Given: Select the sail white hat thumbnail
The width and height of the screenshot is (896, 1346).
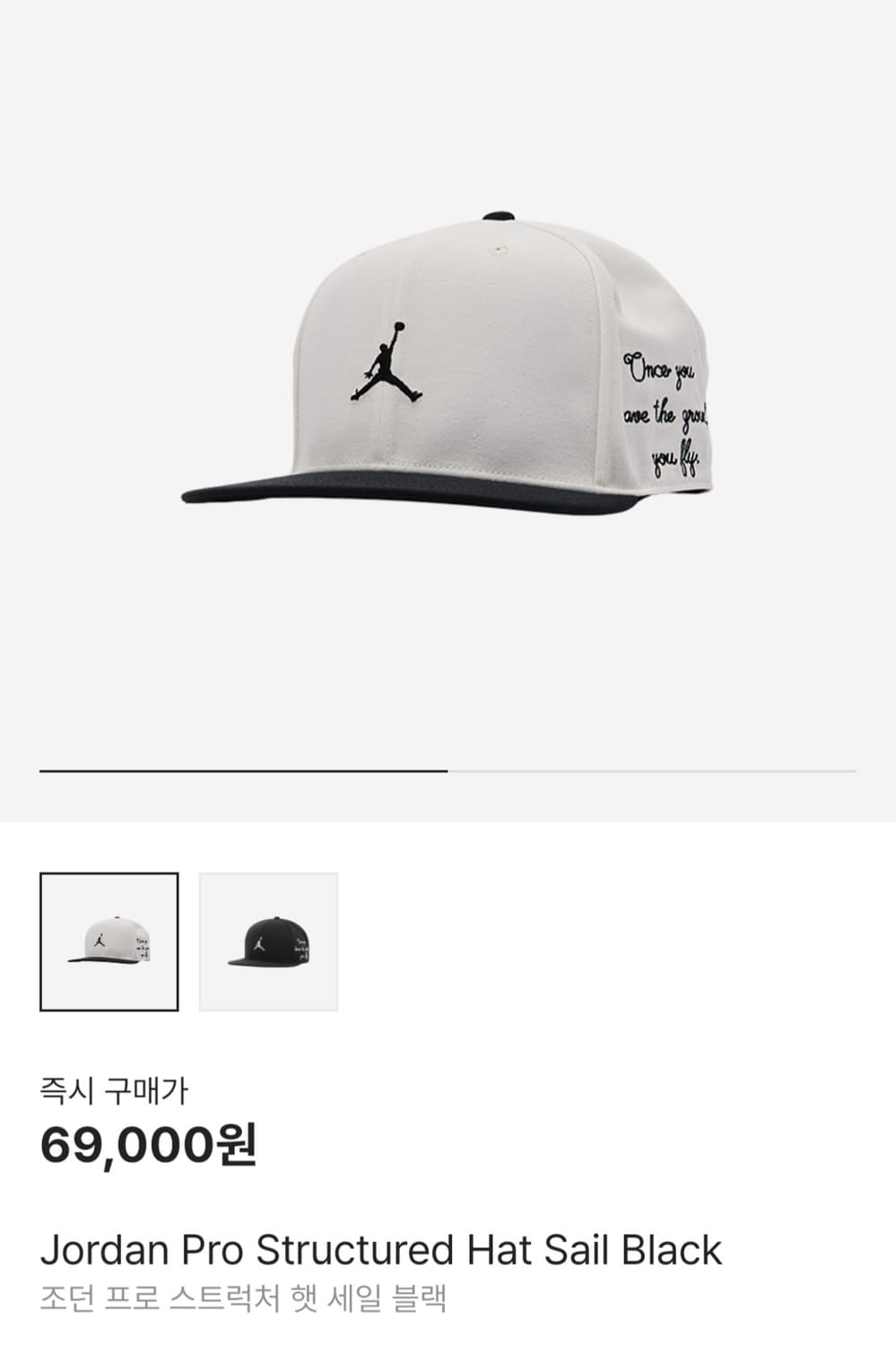Looking at the screenshot, I should pos(109,941).
